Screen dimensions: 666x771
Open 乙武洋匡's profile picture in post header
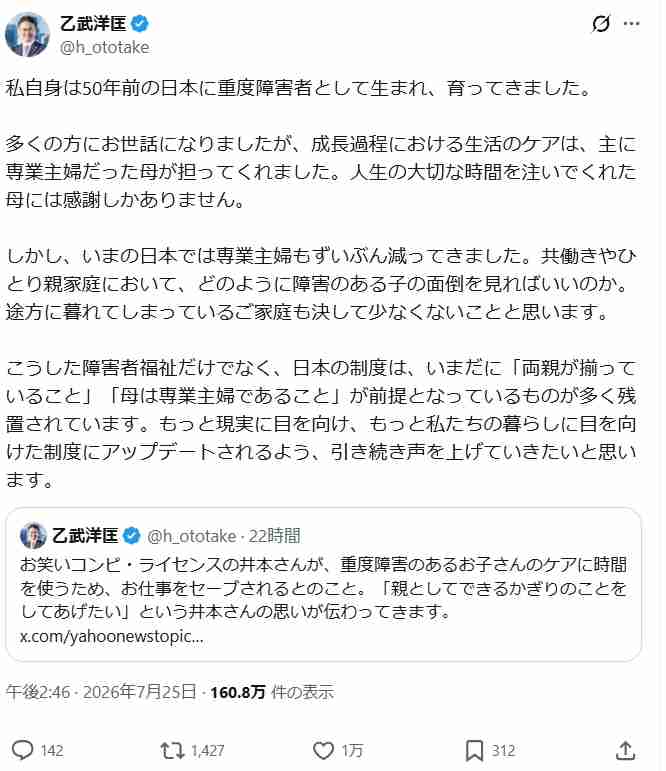click(27, 34)
